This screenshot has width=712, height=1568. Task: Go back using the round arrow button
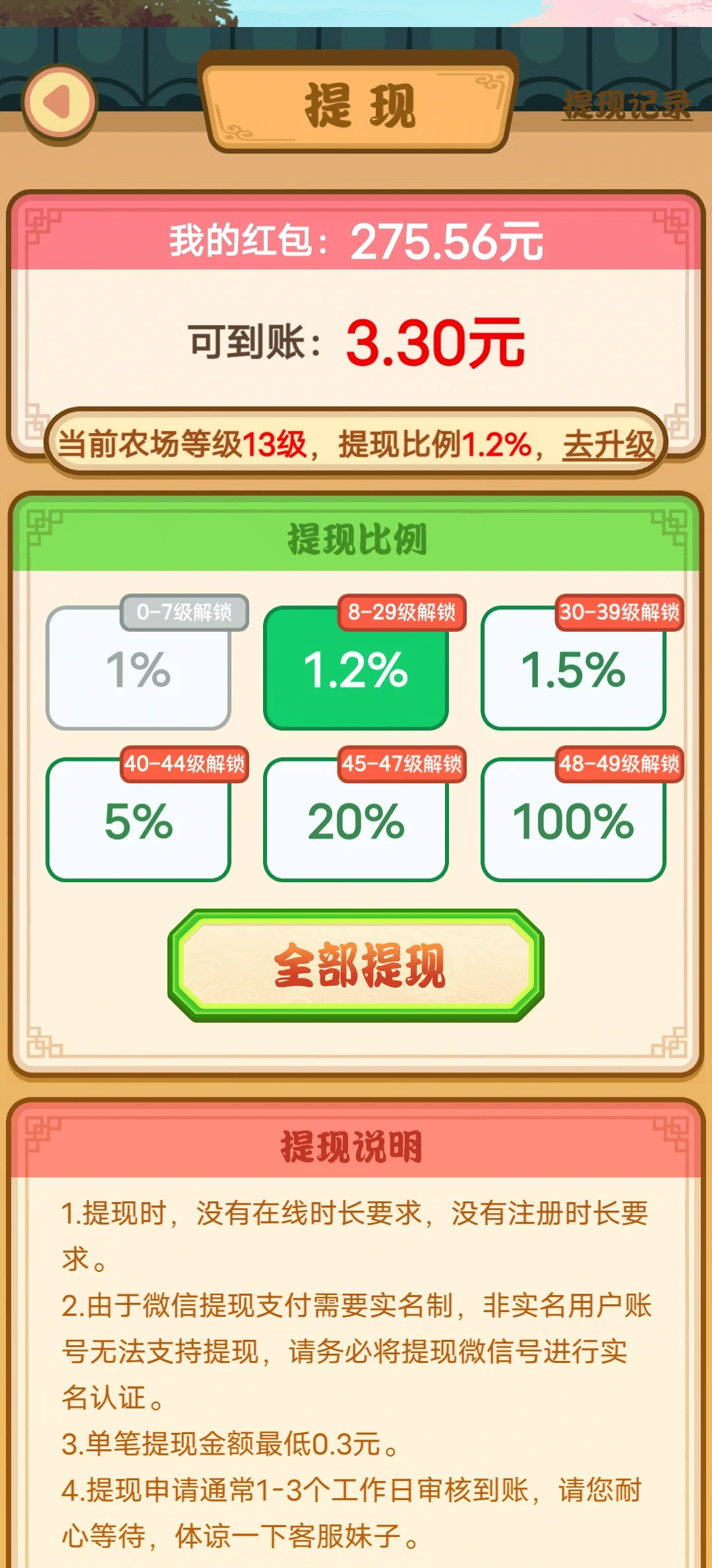click(x=59, y=103)
